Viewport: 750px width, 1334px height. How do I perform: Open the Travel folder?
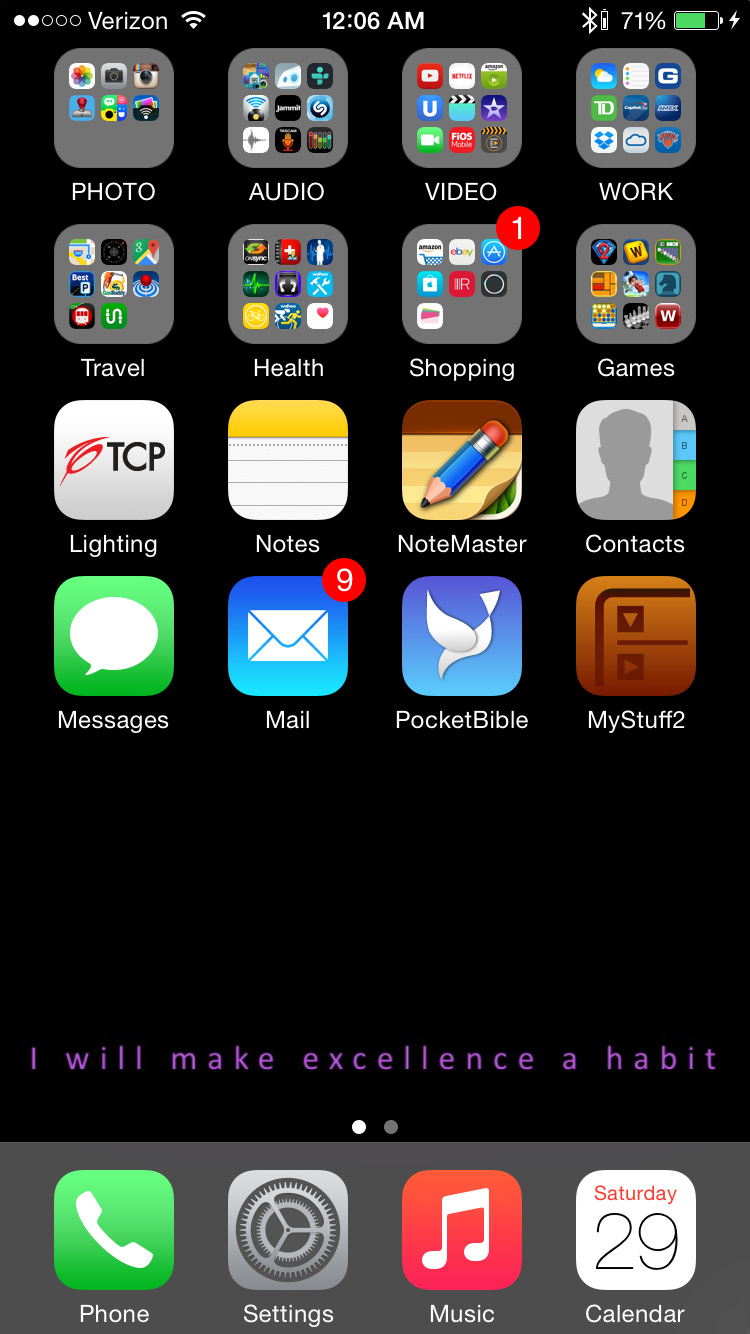(x=114, y=284)
